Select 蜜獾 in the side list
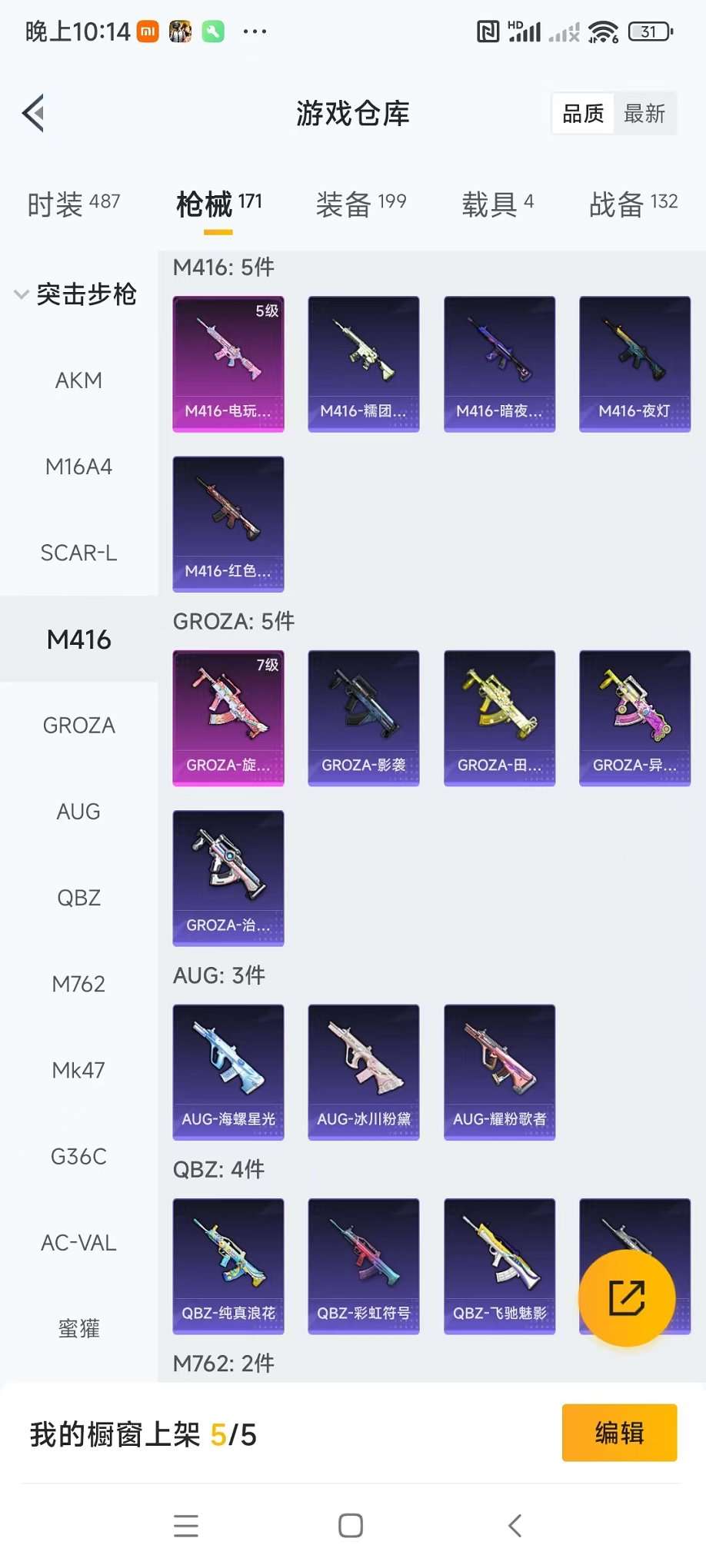 (78, 1328)
